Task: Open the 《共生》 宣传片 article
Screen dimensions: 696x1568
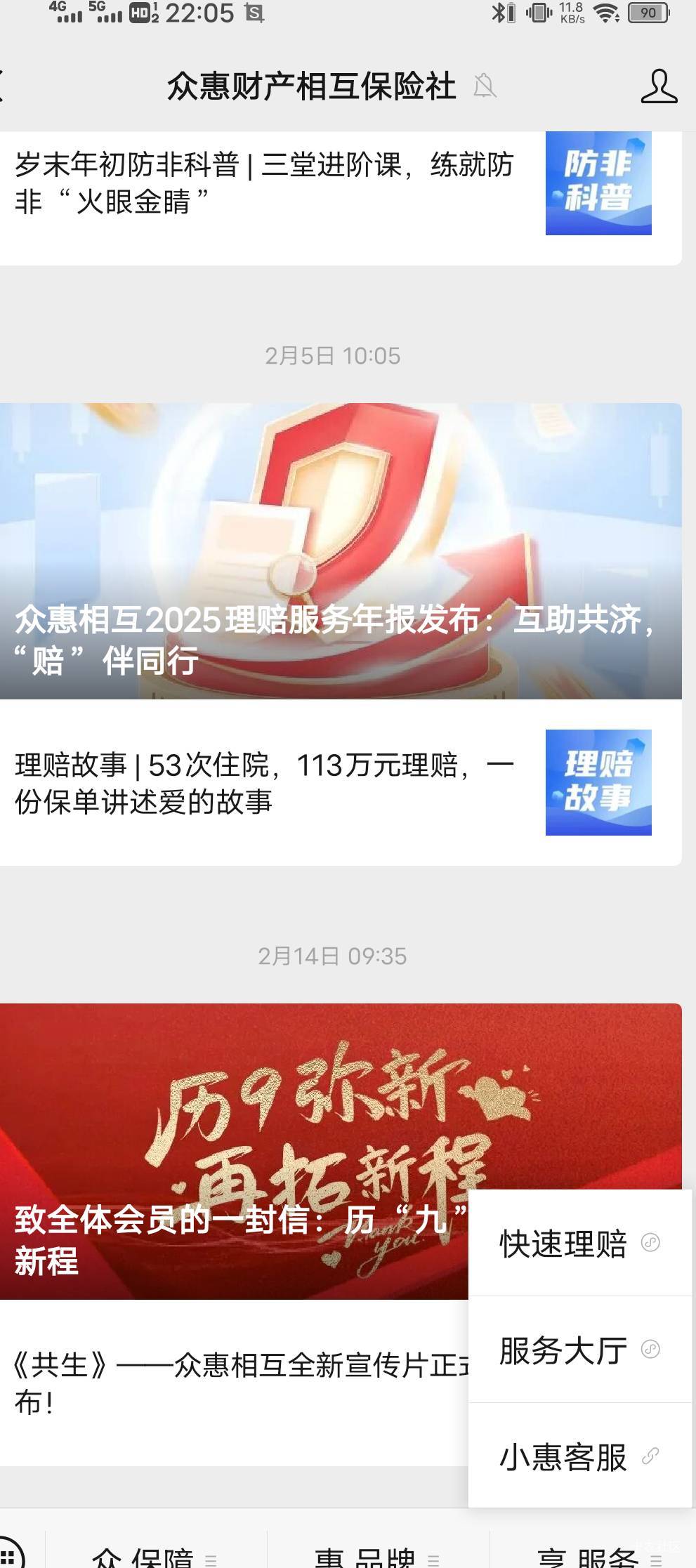Action: 234,1383
